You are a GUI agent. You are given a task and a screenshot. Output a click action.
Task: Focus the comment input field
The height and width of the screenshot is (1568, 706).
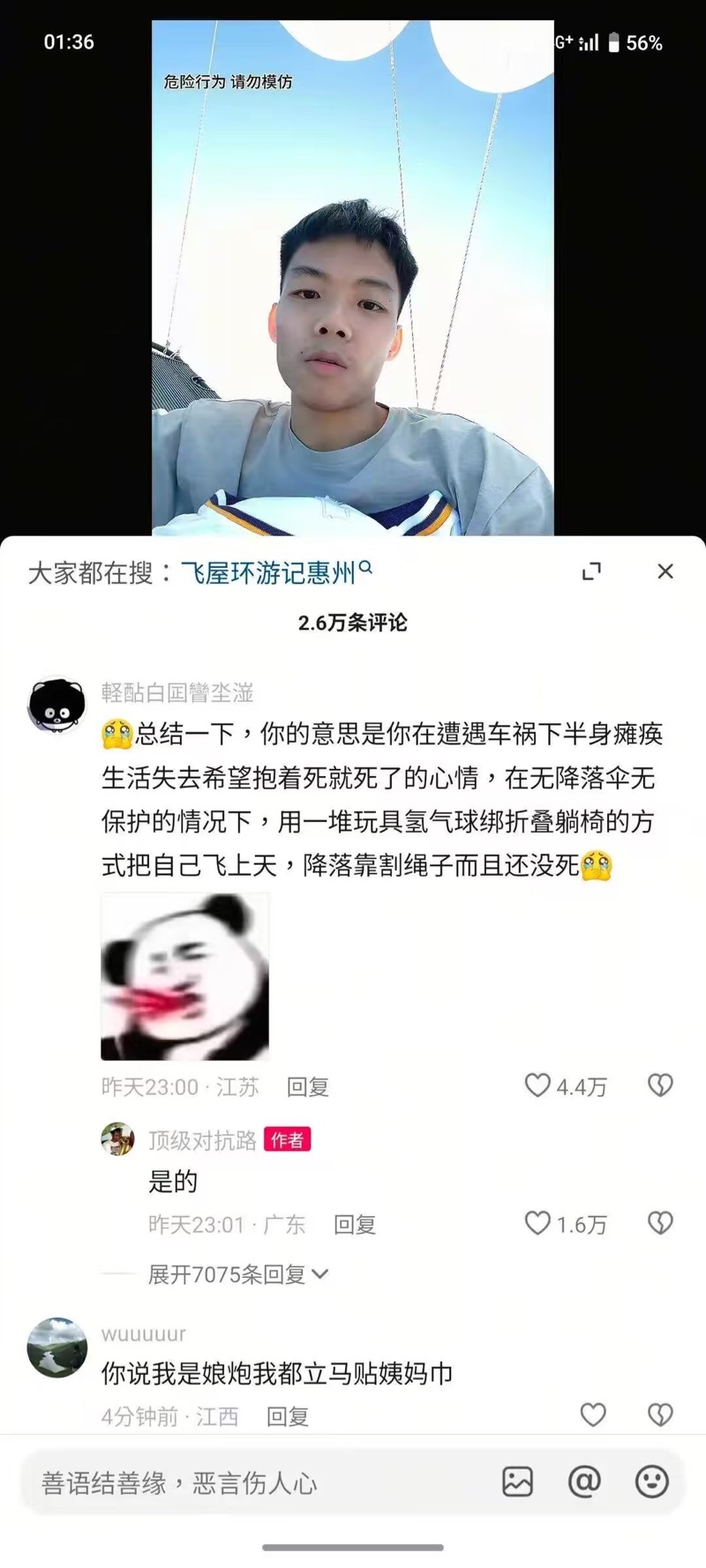click(256, 1482)
